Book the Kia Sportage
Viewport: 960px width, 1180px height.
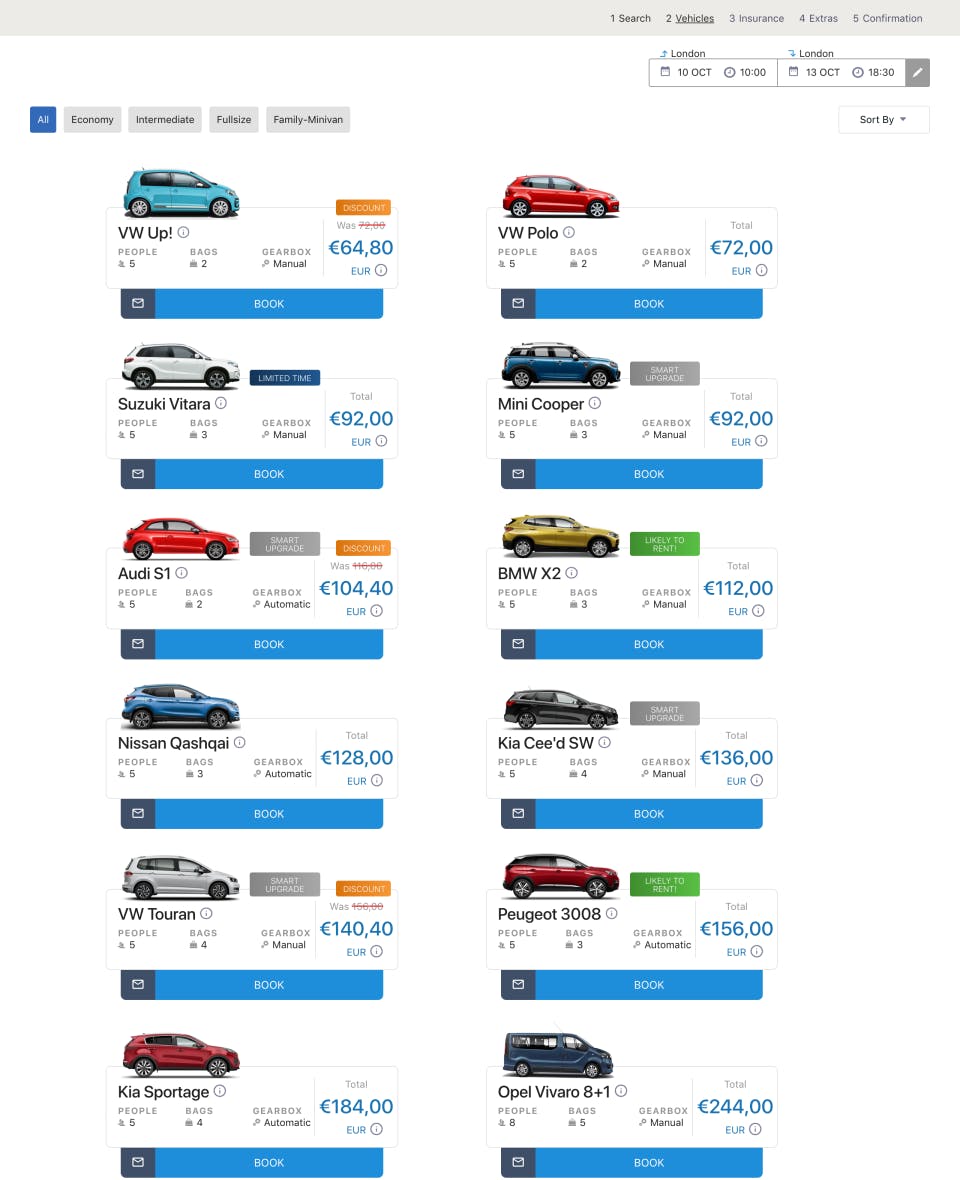point(268,1163)
